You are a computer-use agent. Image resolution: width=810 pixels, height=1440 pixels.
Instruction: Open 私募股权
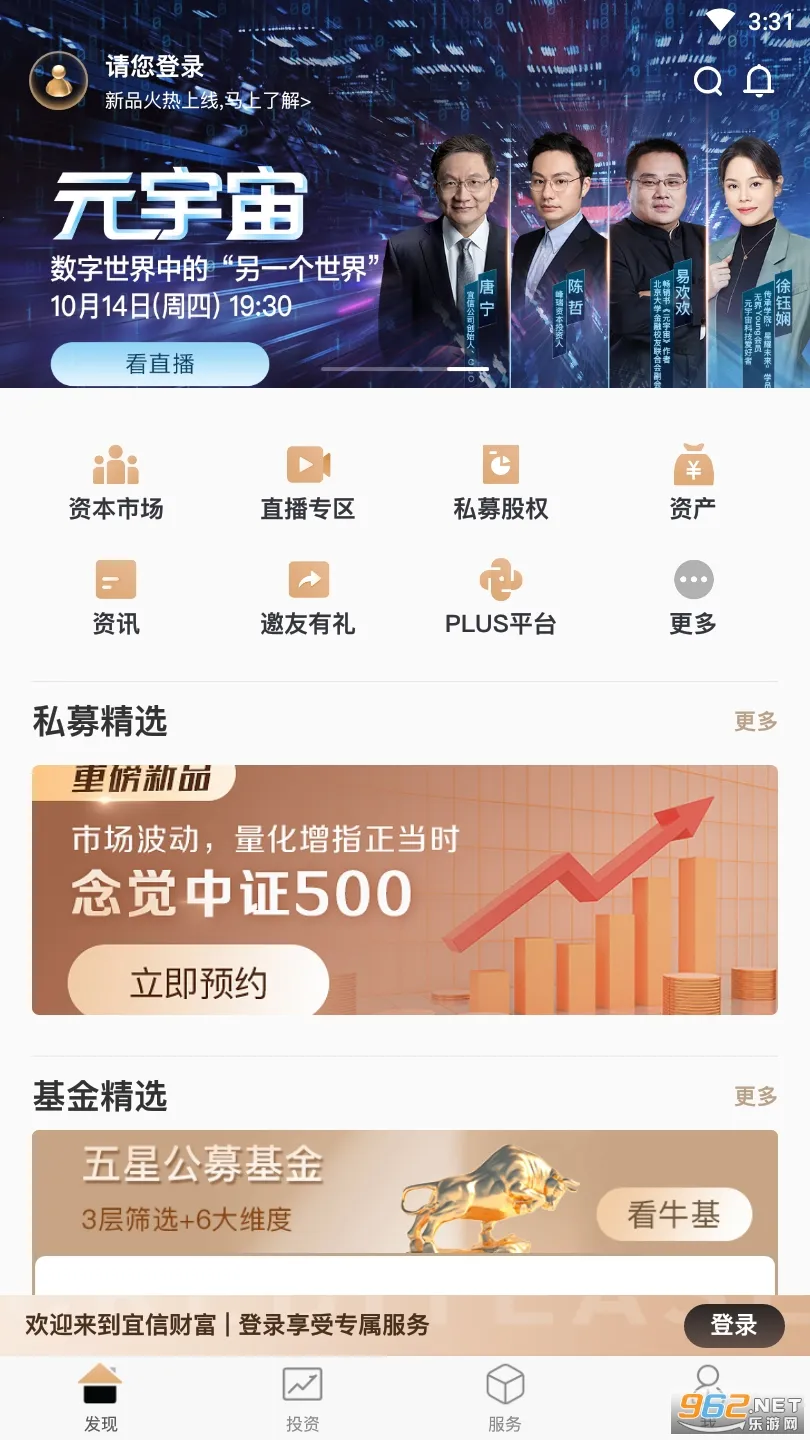(x=501, y=483)
